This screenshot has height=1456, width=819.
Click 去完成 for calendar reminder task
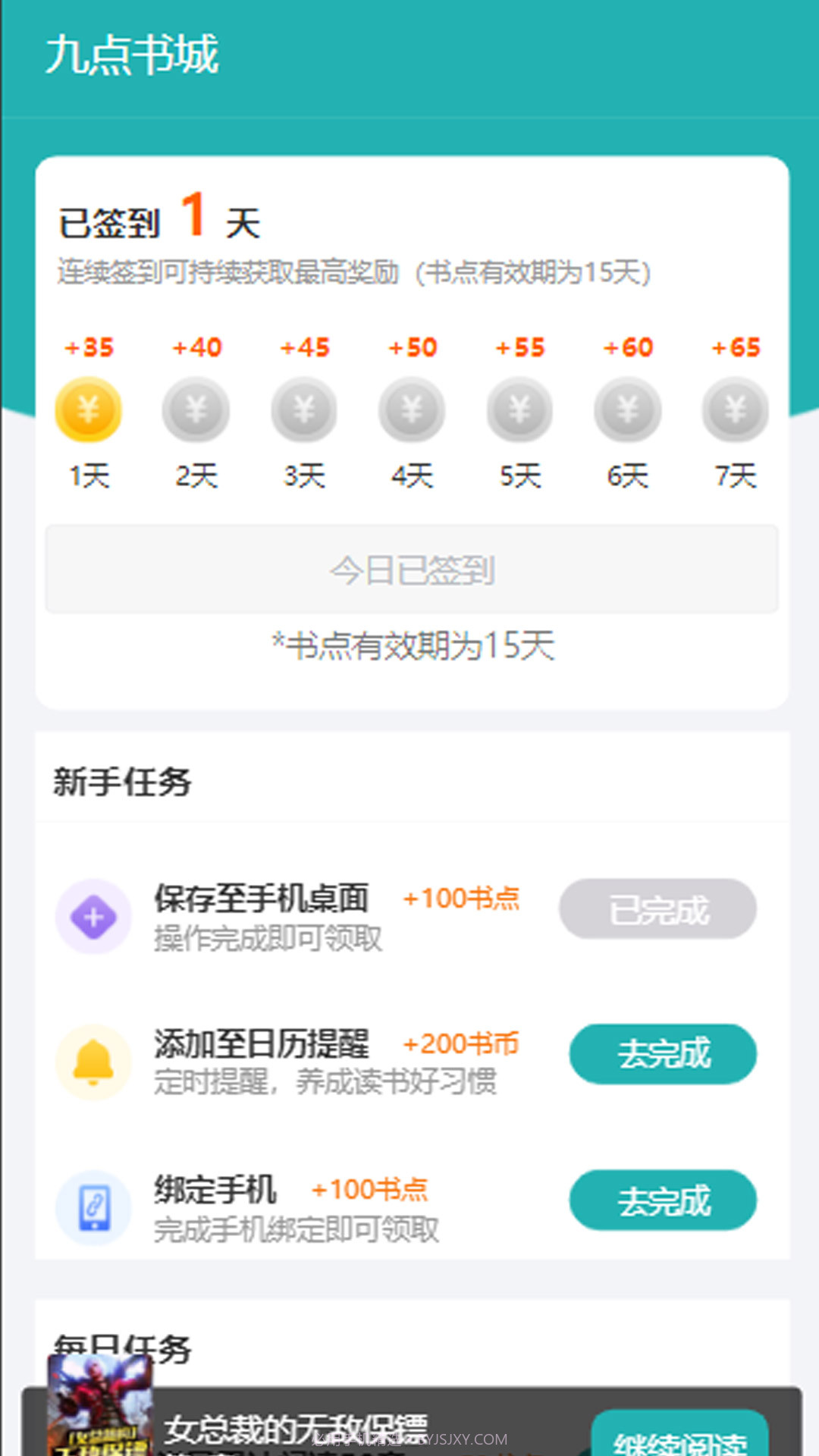(663, 1055)
